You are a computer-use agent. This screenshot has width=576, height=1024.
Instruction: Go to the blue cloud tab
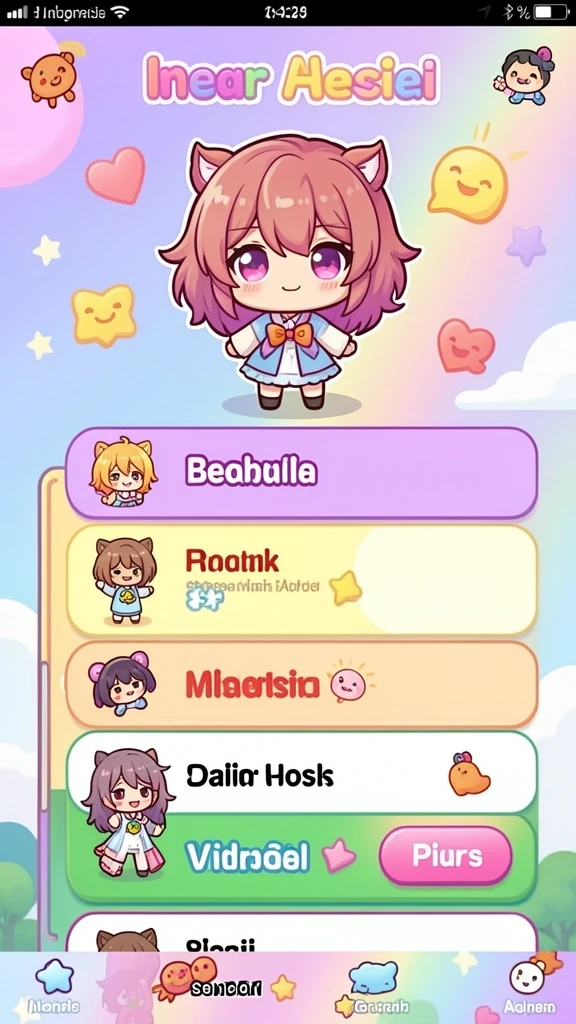pos(371,987)
